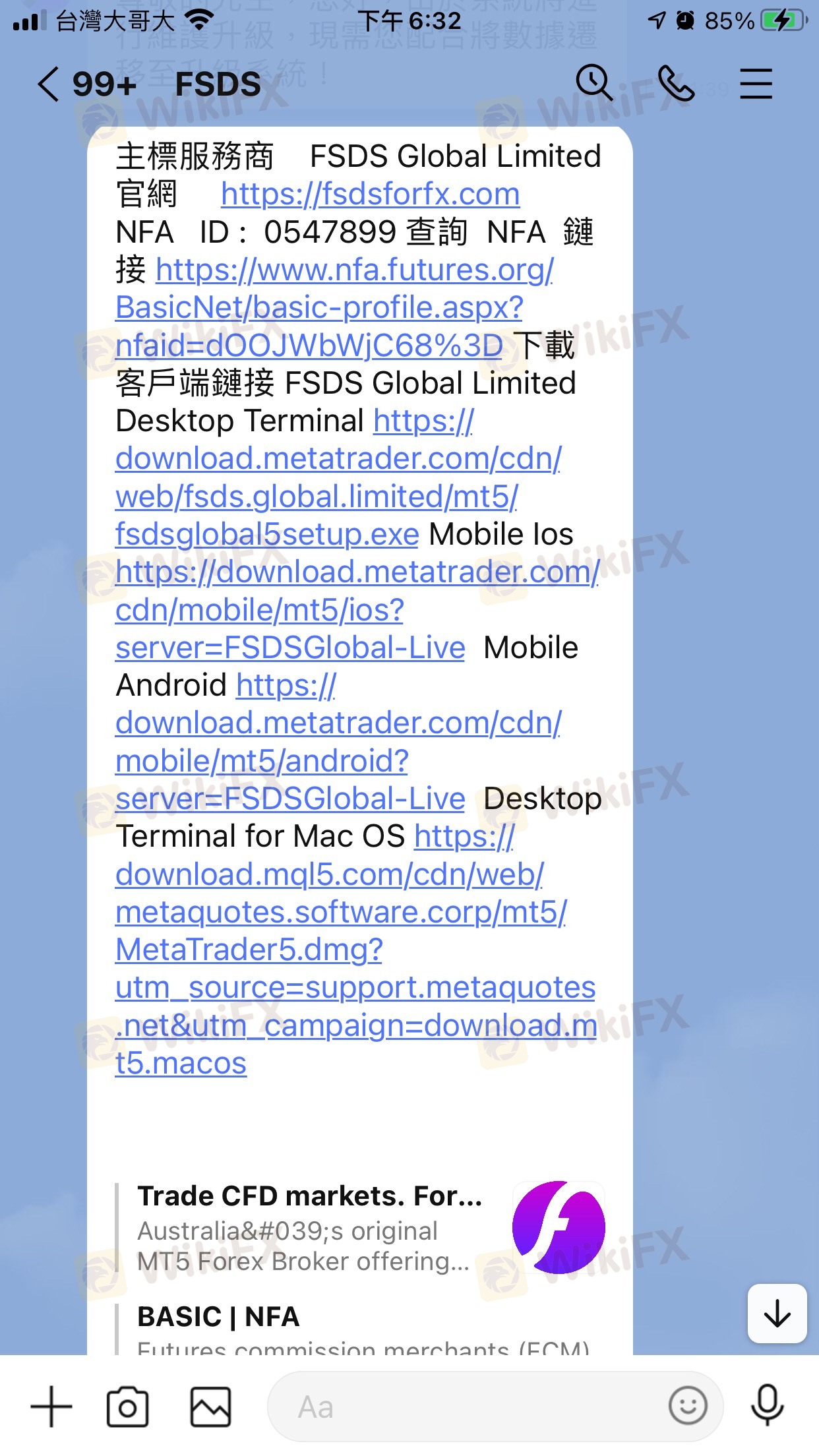Open the Trade CFD markets link preview

coord(359,1228)
